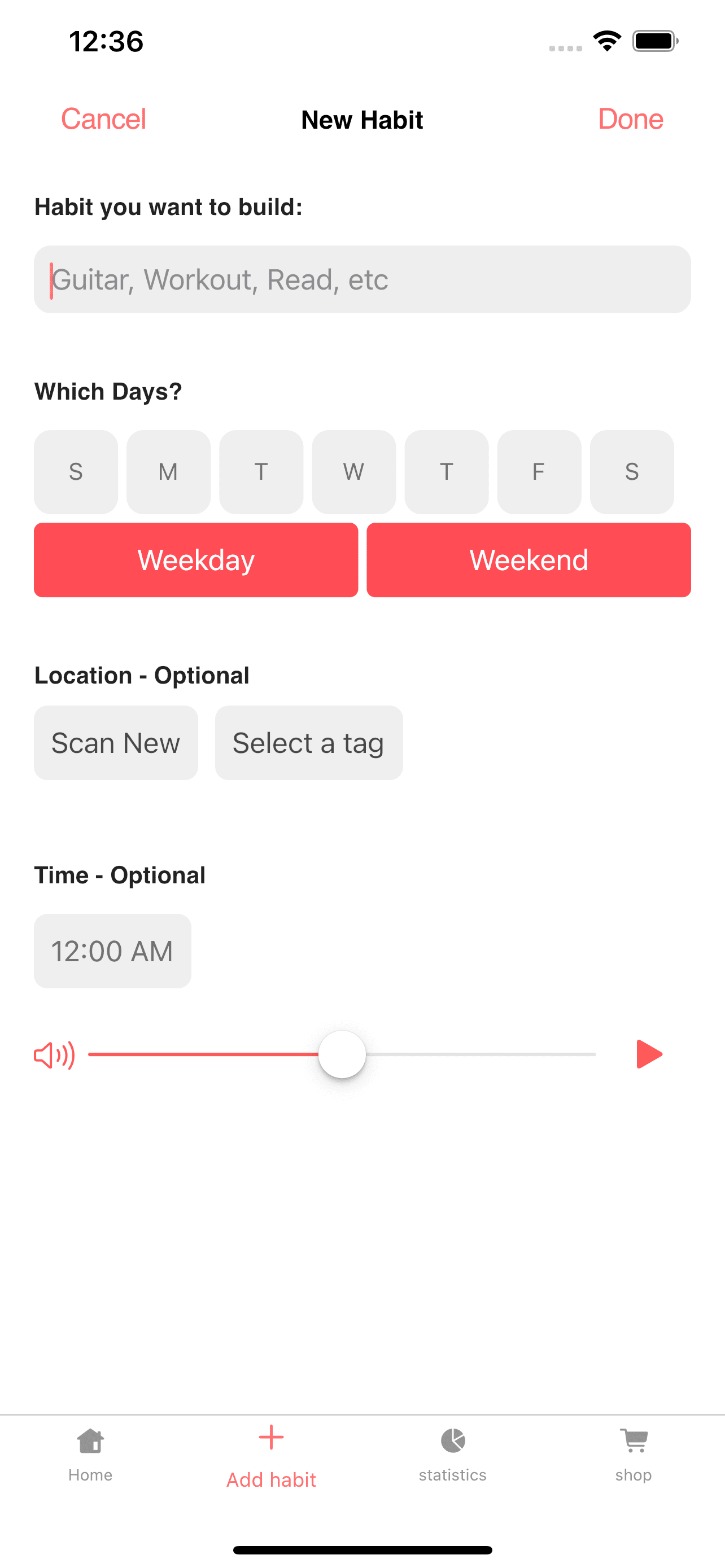The width and height of the screenshot is (725, 1568).
Task: Cancel creating the new habit
Action: tap(103, 119)
